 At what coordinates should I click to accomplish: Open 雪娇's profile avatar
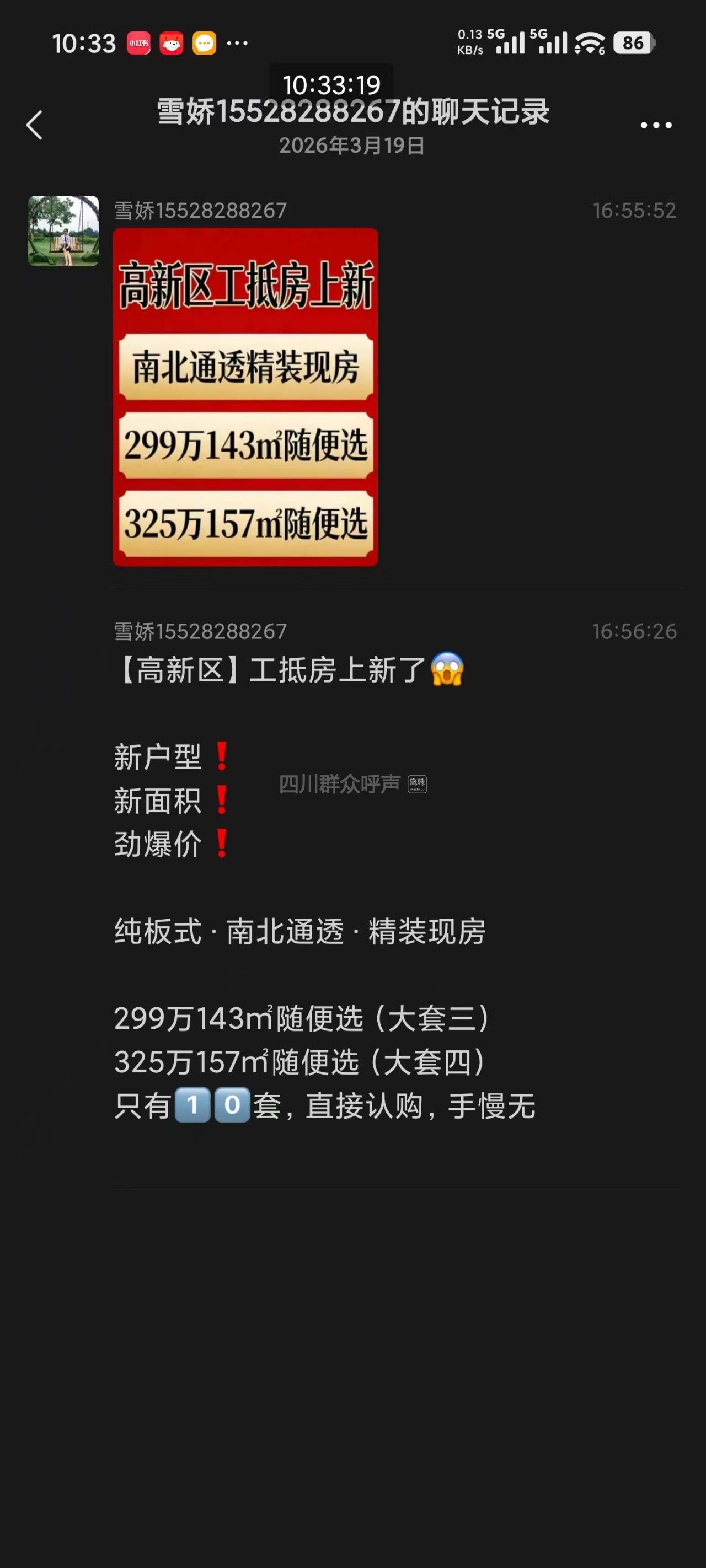63,230
